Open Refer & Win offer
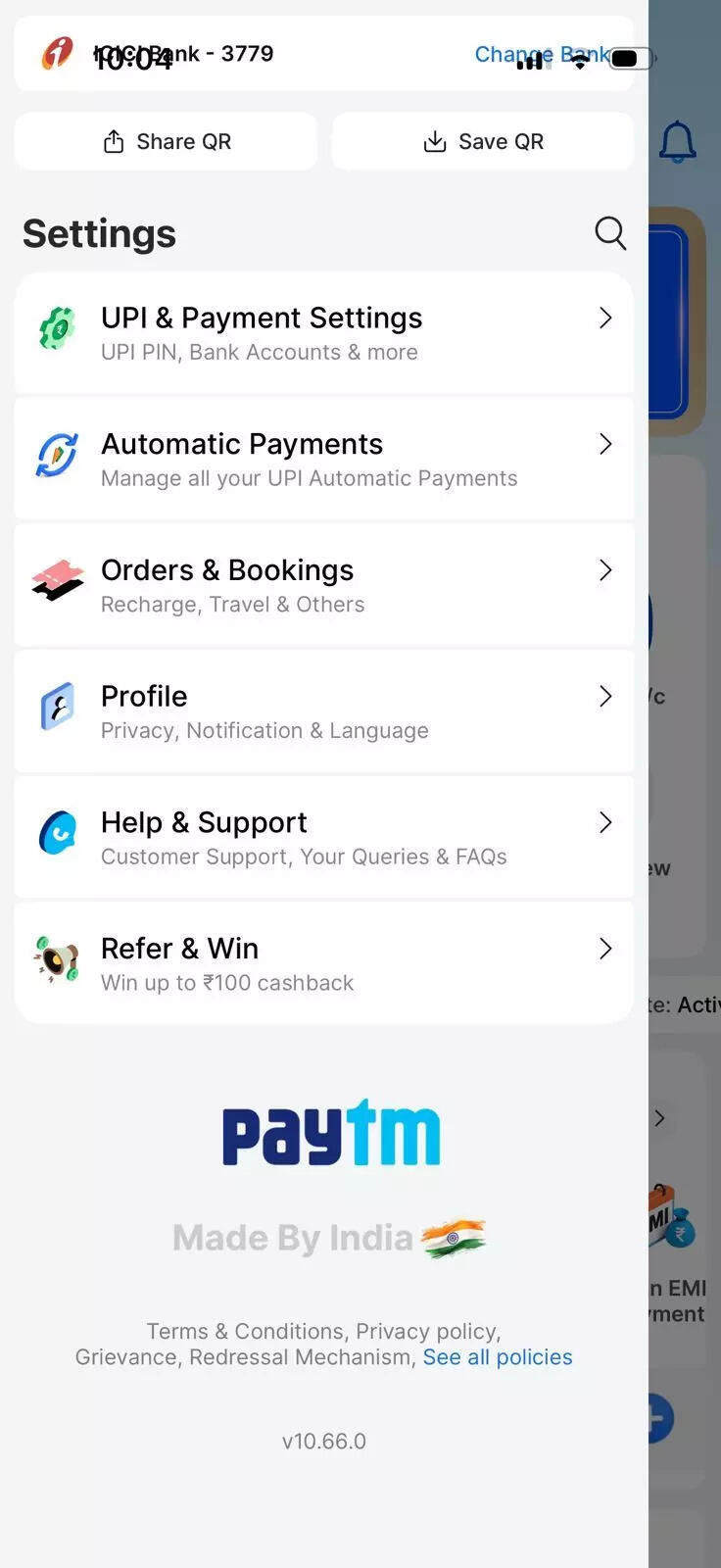 (323, 963)
